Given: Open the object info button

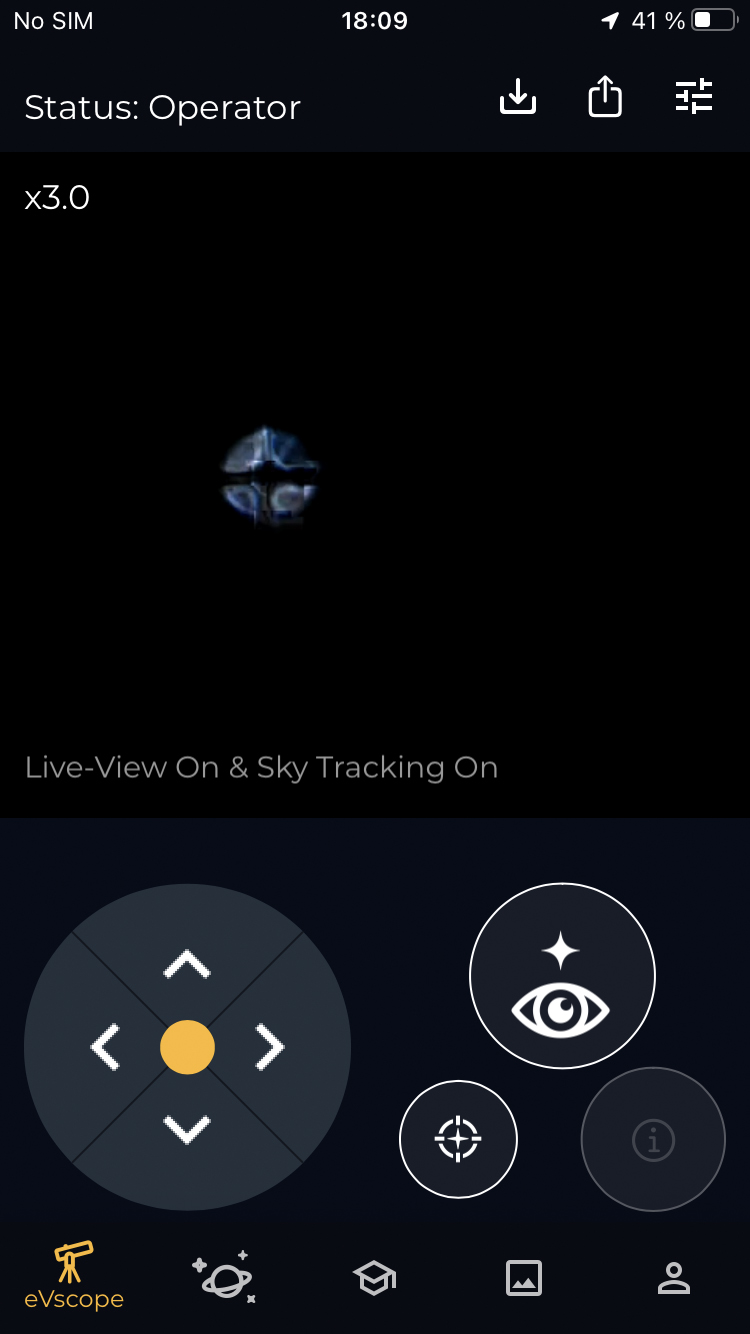Looking at the screenshot, I should (653, 1139).
